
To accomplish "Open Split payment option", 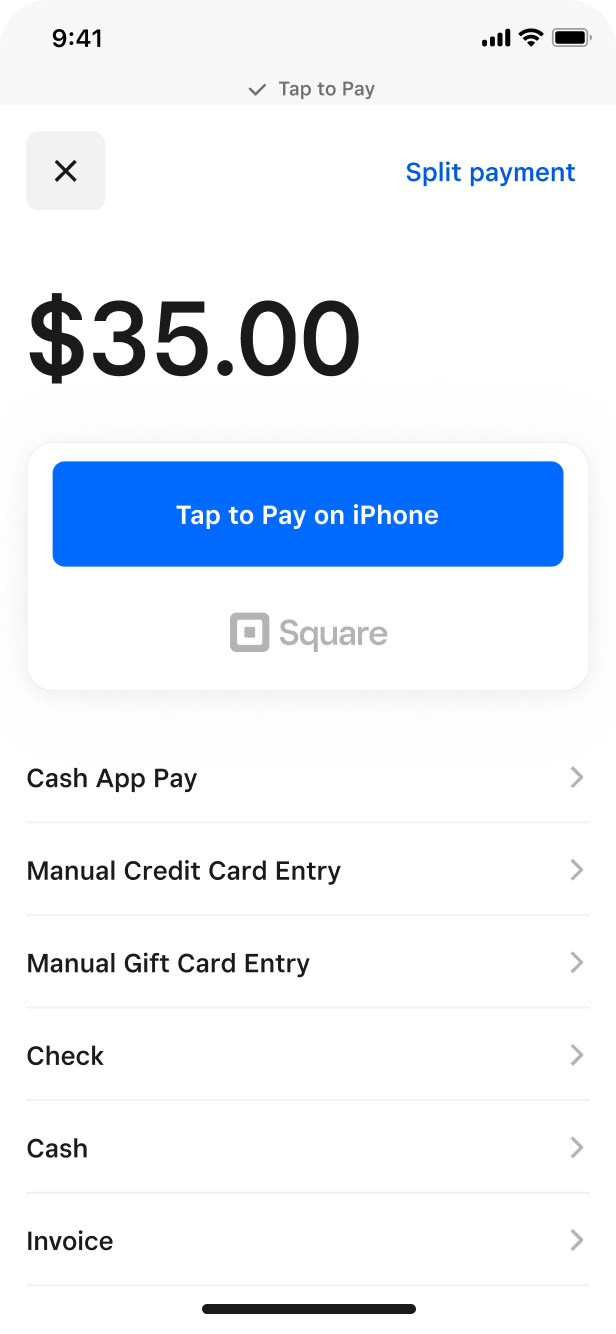I will tap(490, 172).
